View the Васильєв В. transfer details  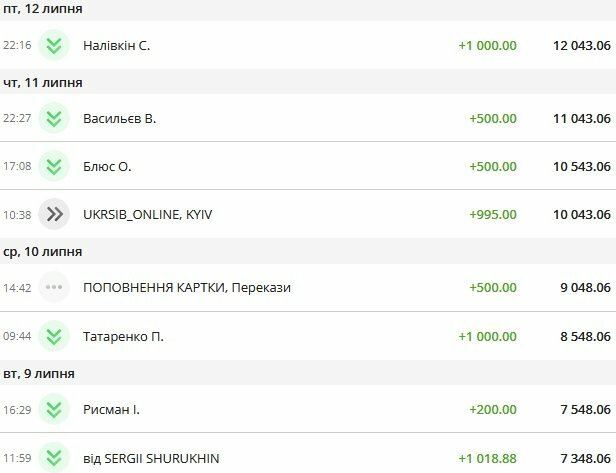[120, 119]
